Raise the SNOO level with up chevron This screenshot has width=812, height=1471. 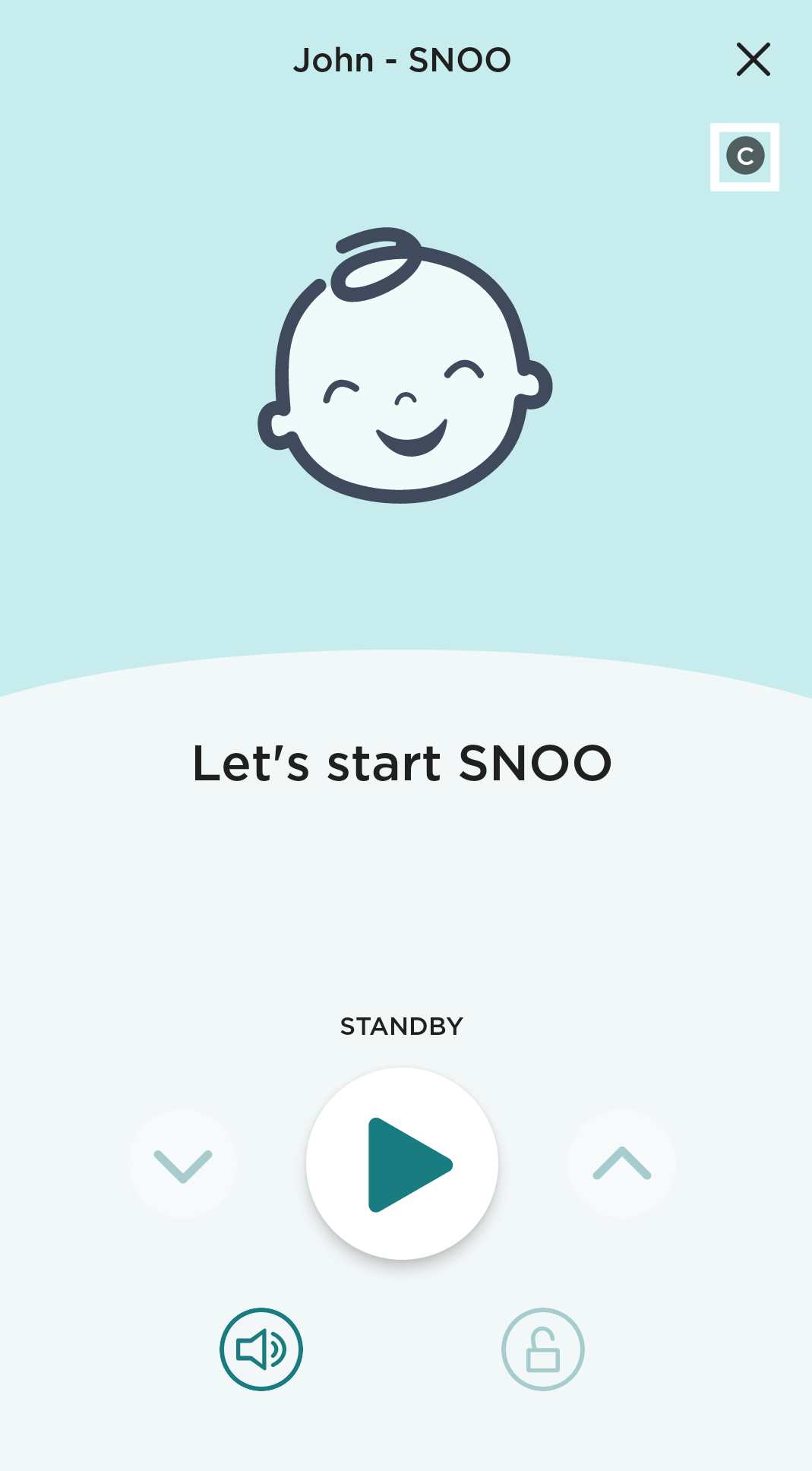coord(621,1164)
